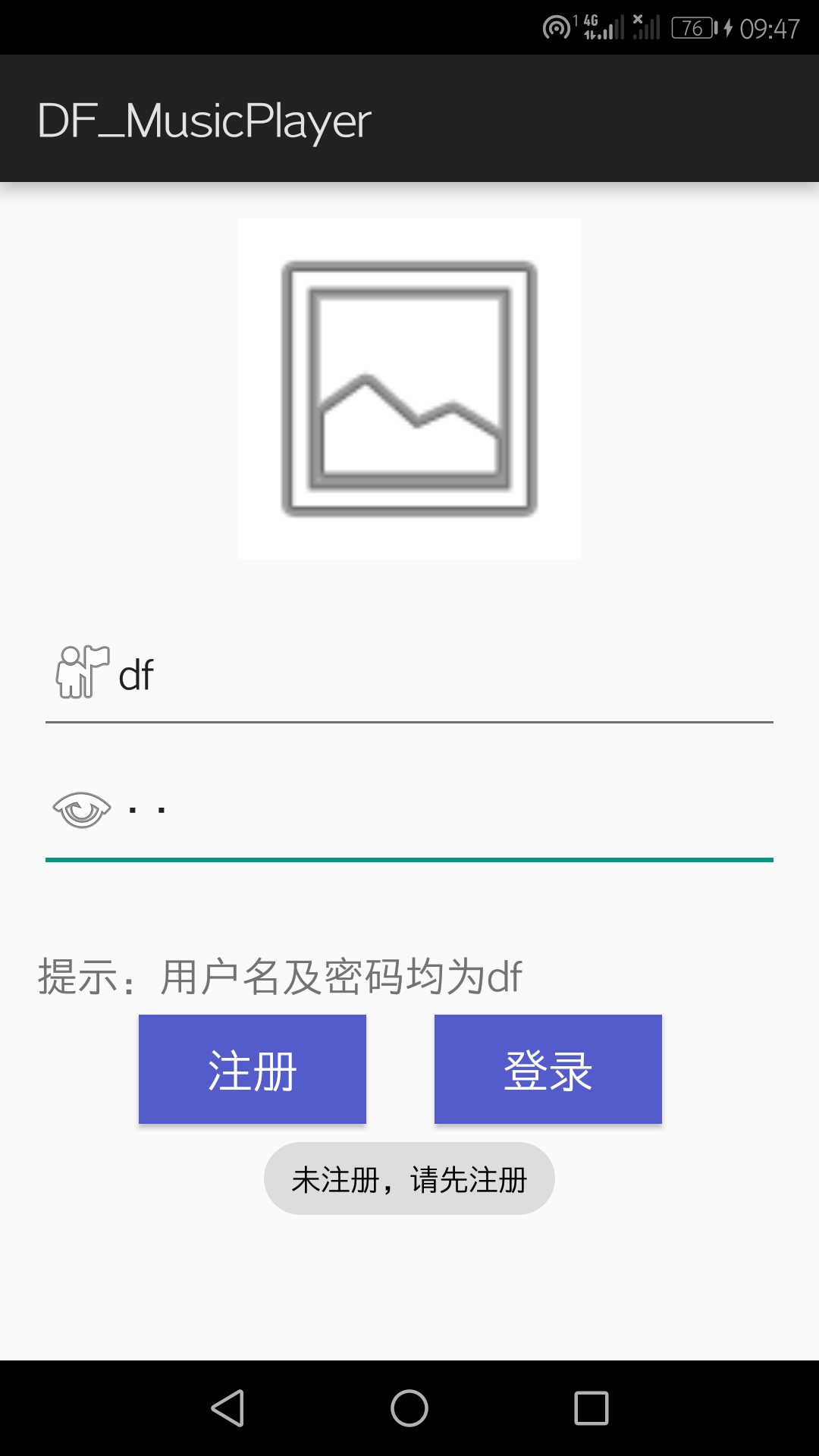Tap the 未注册，请先注册 message bubble

click(409, 1179)
